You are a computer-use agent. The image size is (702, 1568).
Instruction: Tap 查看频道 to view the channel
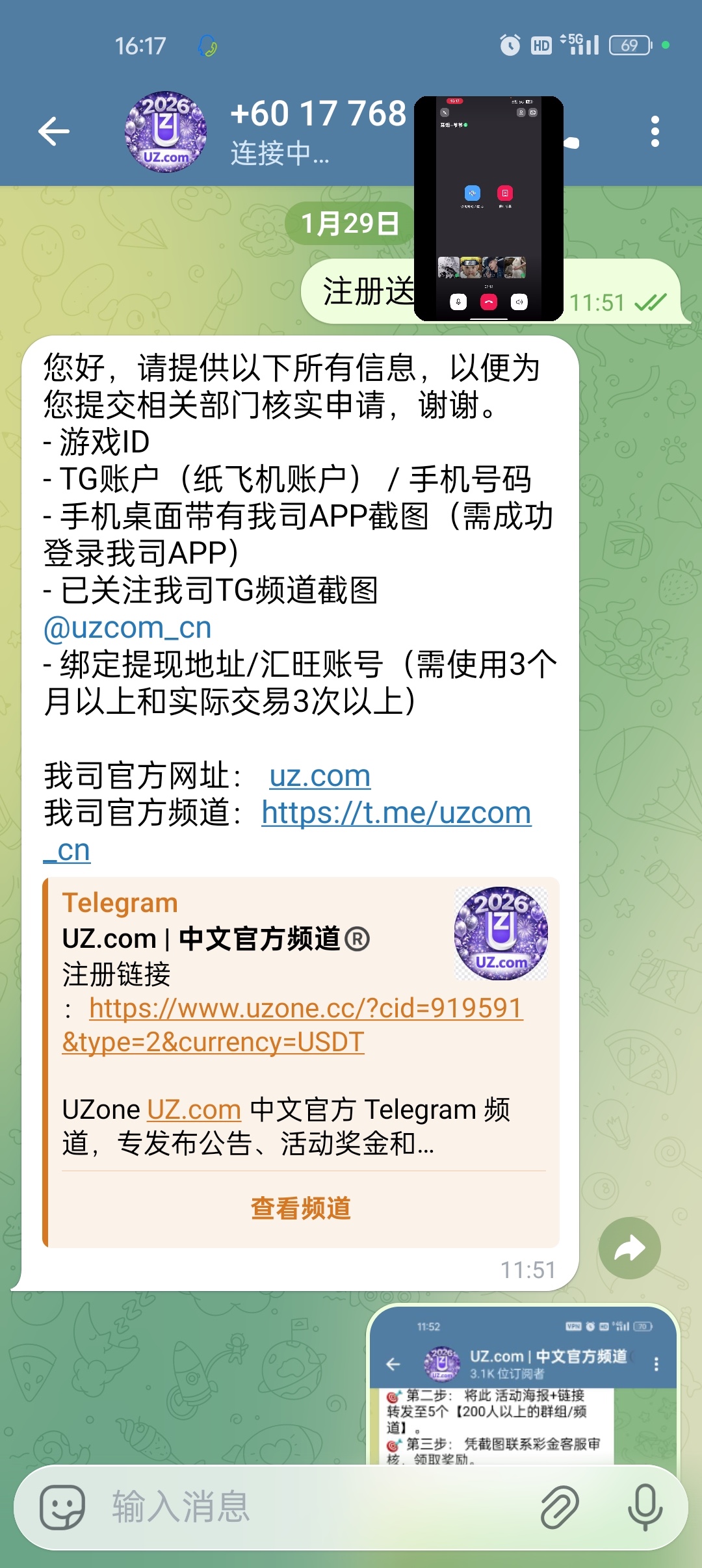pos(300,1209)
